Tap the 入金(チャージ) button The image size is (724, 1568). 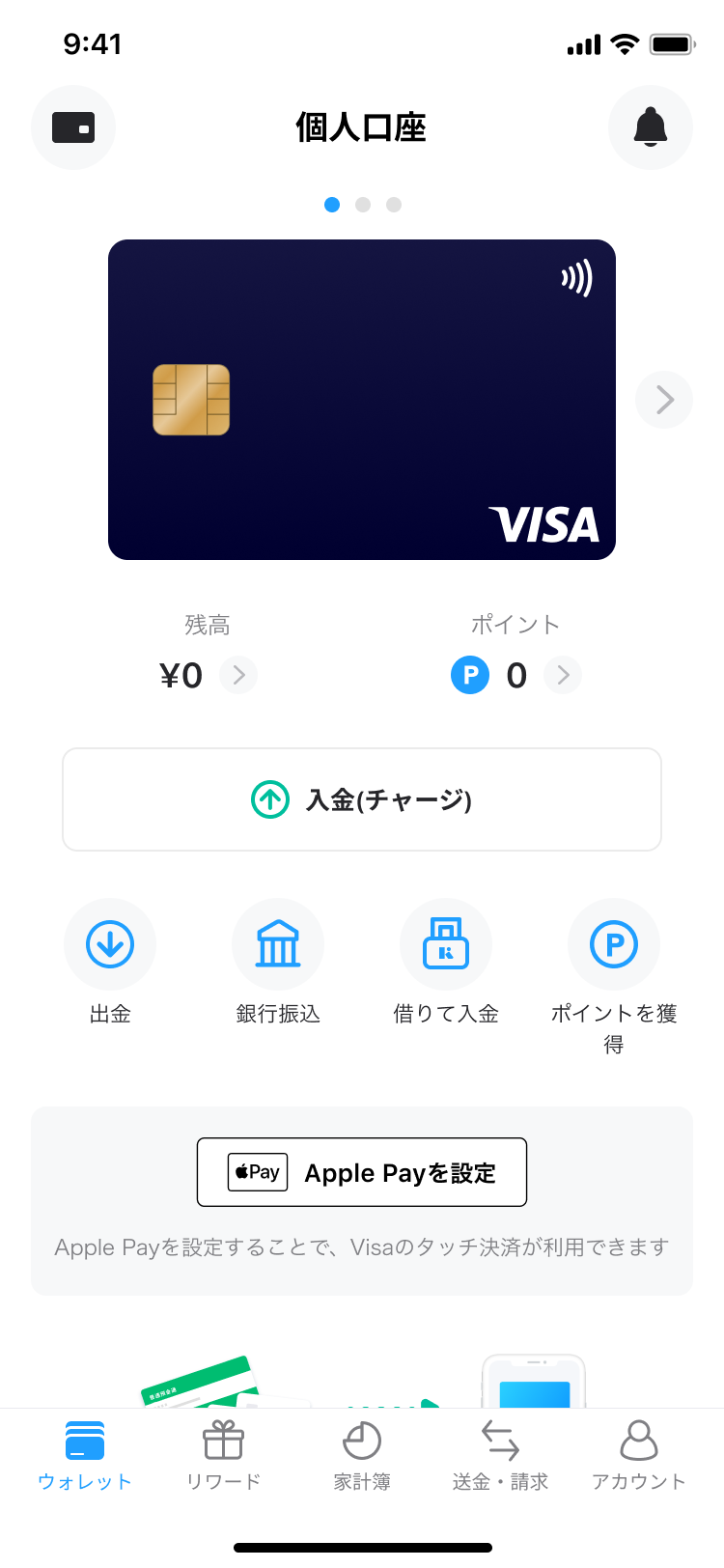pos(362,798)
